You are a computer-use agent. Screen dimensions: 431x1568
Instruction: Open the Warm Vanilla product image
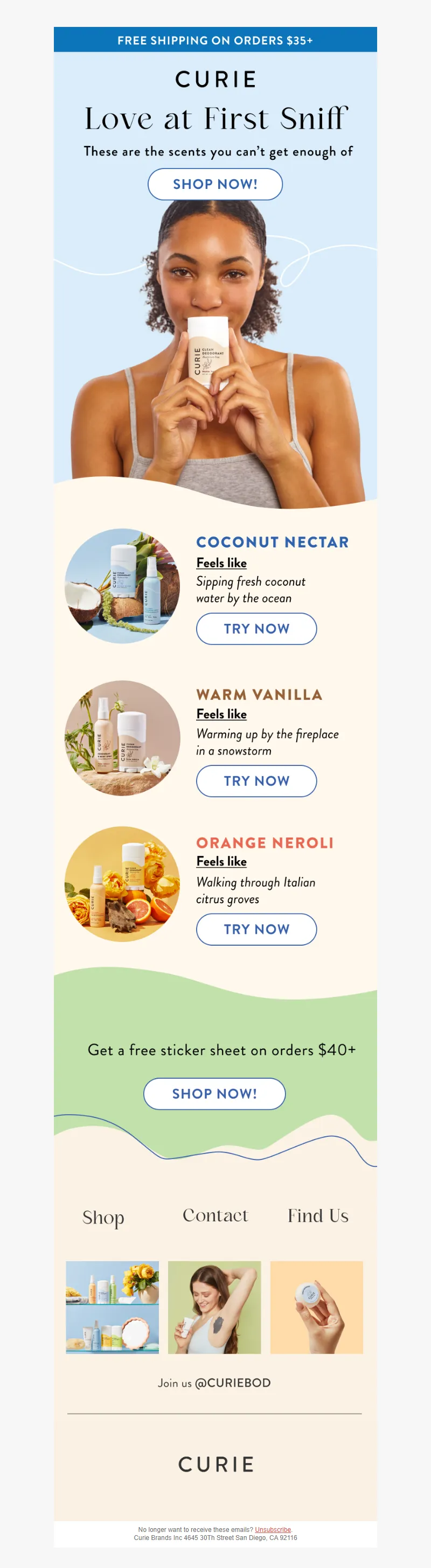coord(122,738)
